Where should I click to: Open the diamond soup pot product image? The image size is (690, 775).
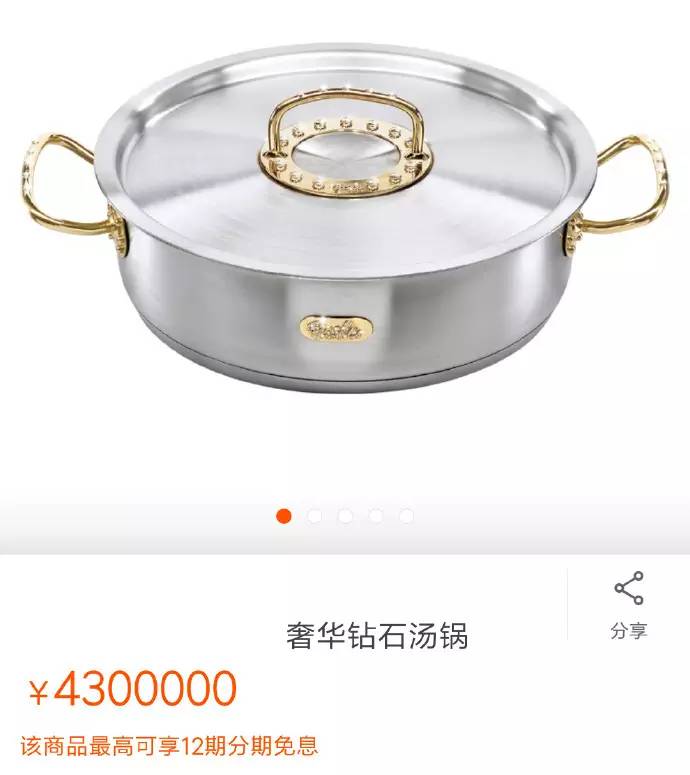point(345,240)
